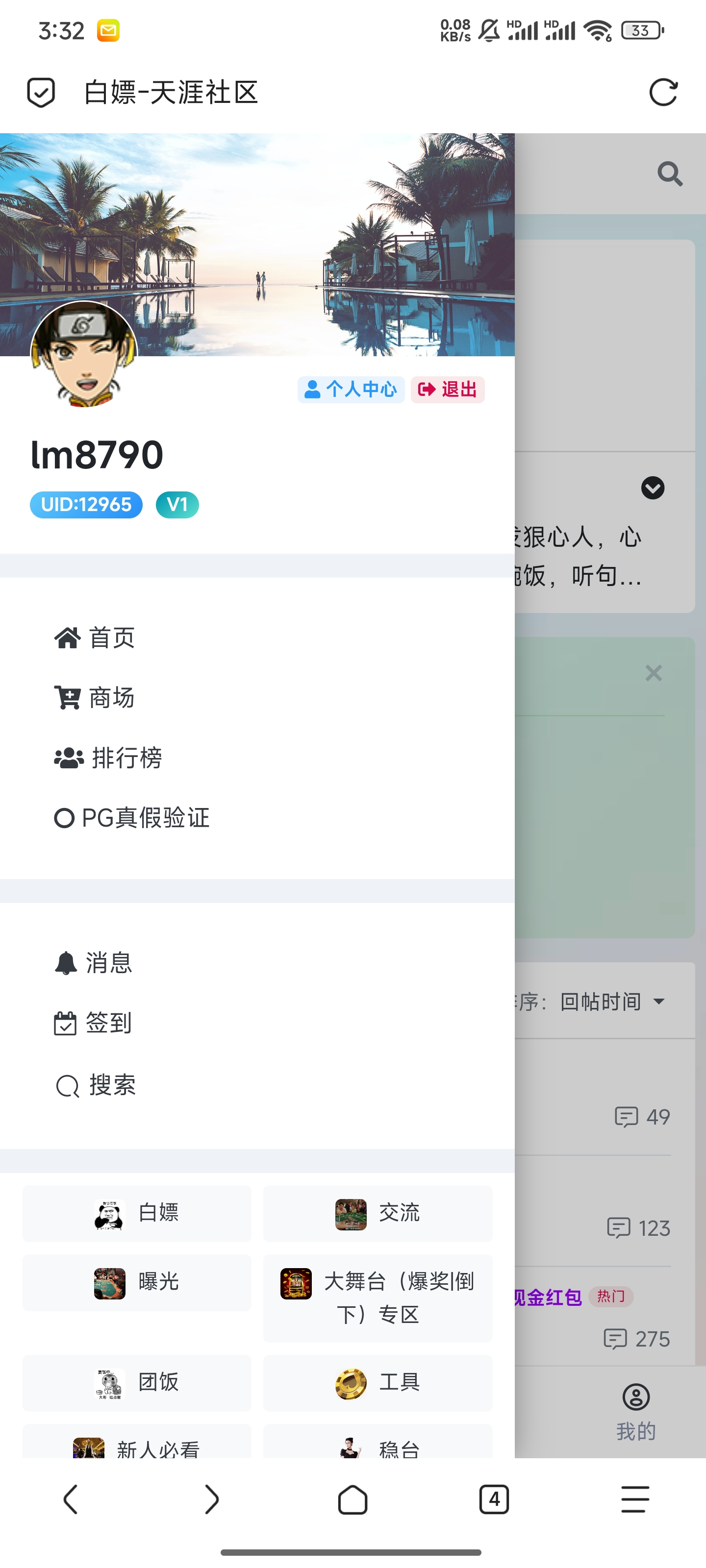This screenshot has width=706, height=1568.
Task: Tap the lm8790 profile avatar
Action: click(x=84, y=354)
